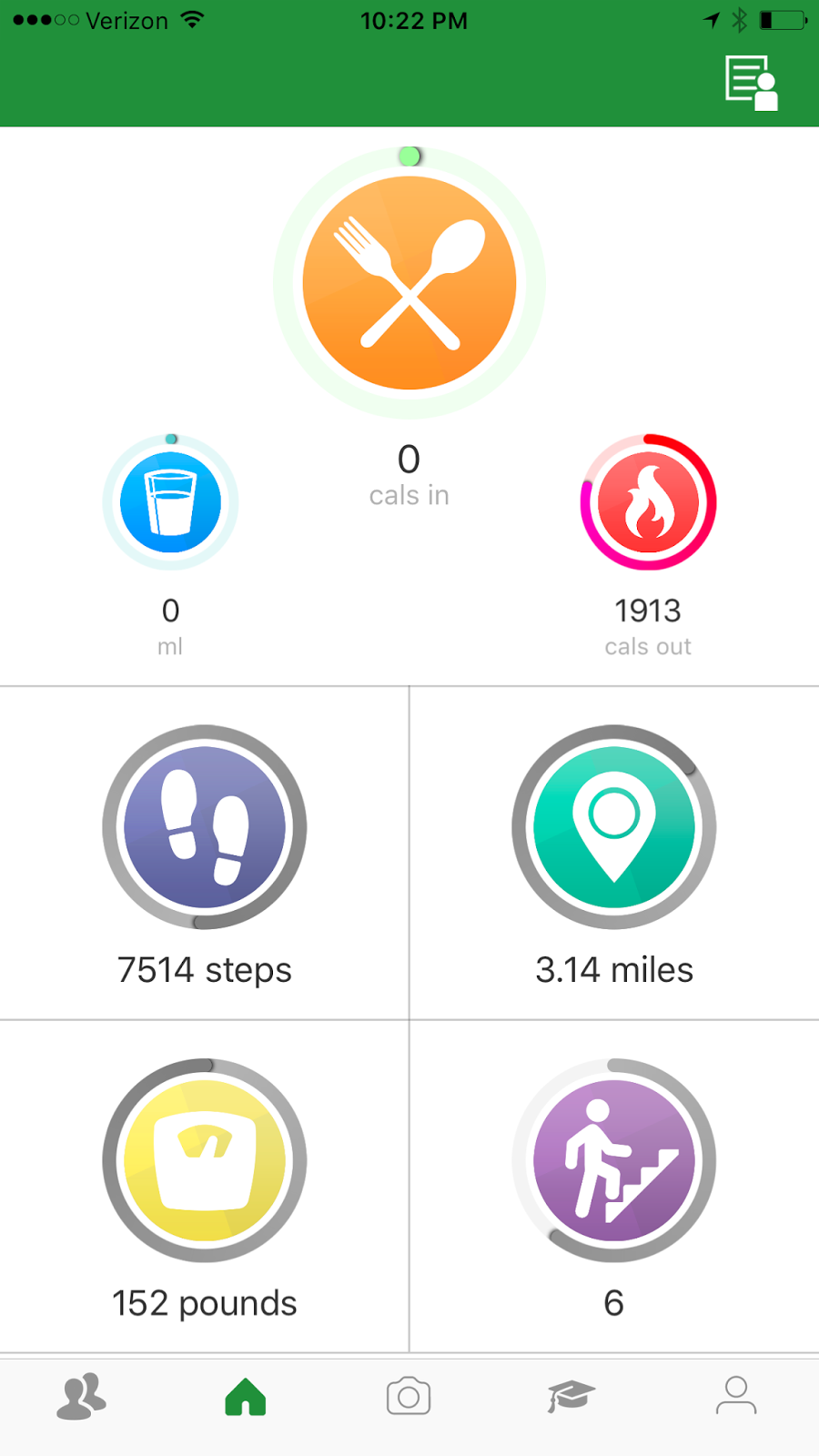Screen dimensions: 819x1456
Task: Tap the orange fork and spoon food button
Action: (409, 283)
